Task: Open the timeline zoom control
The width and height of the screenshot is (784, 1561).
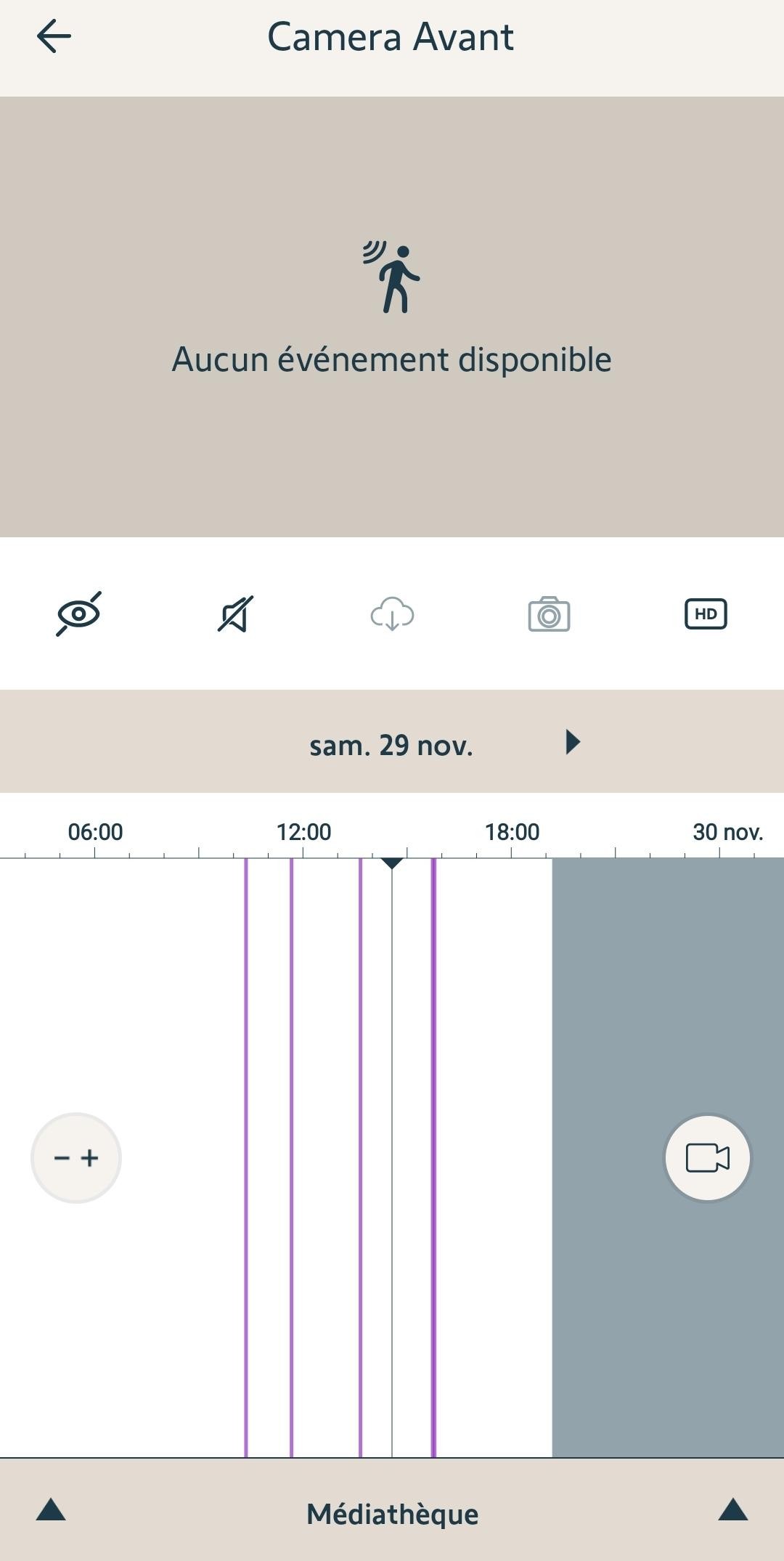Action: click(x=76, y=1158)
